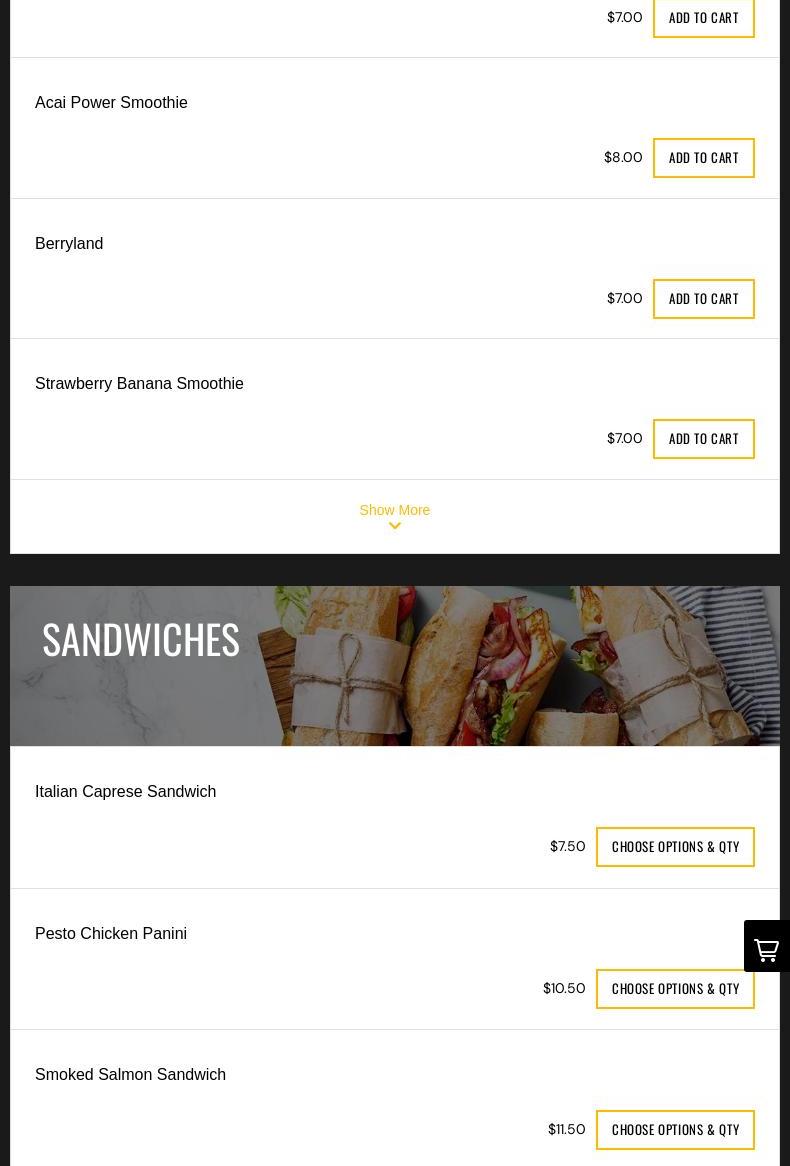Choose options for Pesto Chicken Panini
790x1166 pixels.
[675, 989]
